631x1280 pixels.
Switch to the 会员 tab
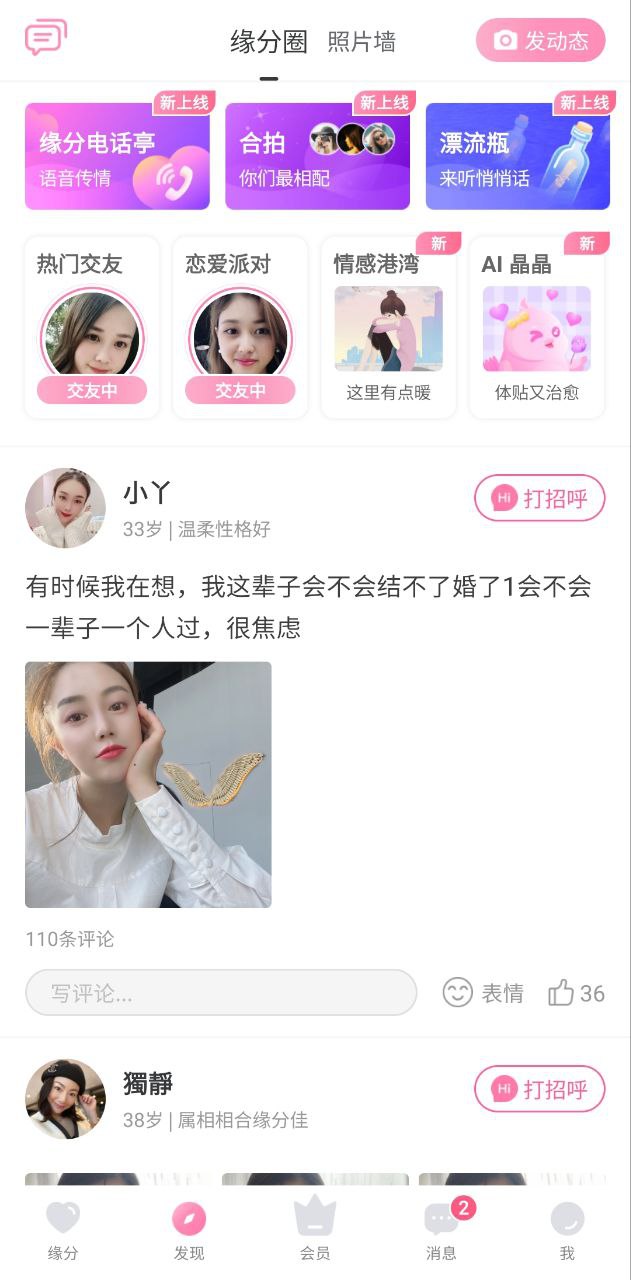point(315,1231)
